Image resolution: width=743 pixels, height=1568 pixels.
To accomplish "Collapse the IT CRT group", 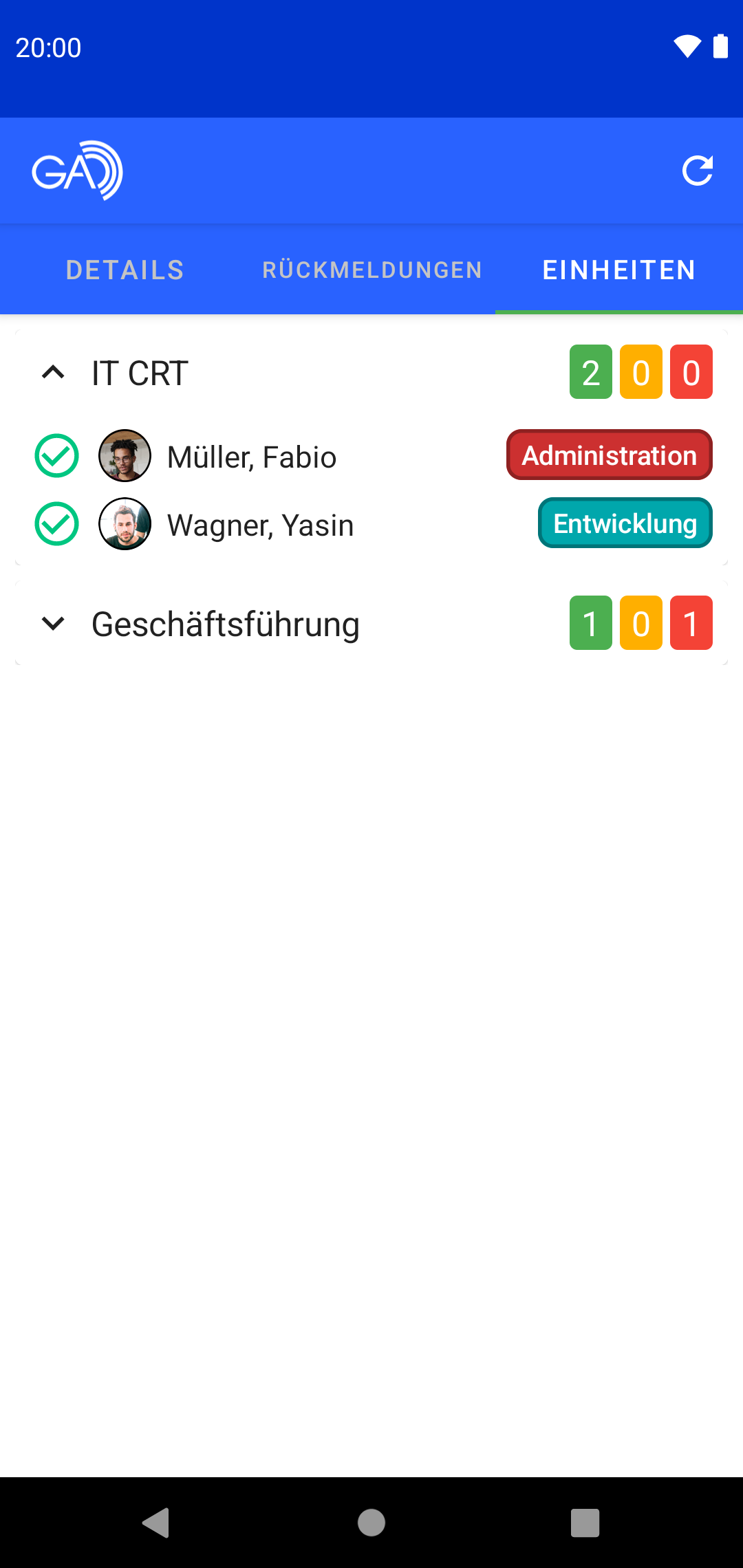I will (53, 373).
